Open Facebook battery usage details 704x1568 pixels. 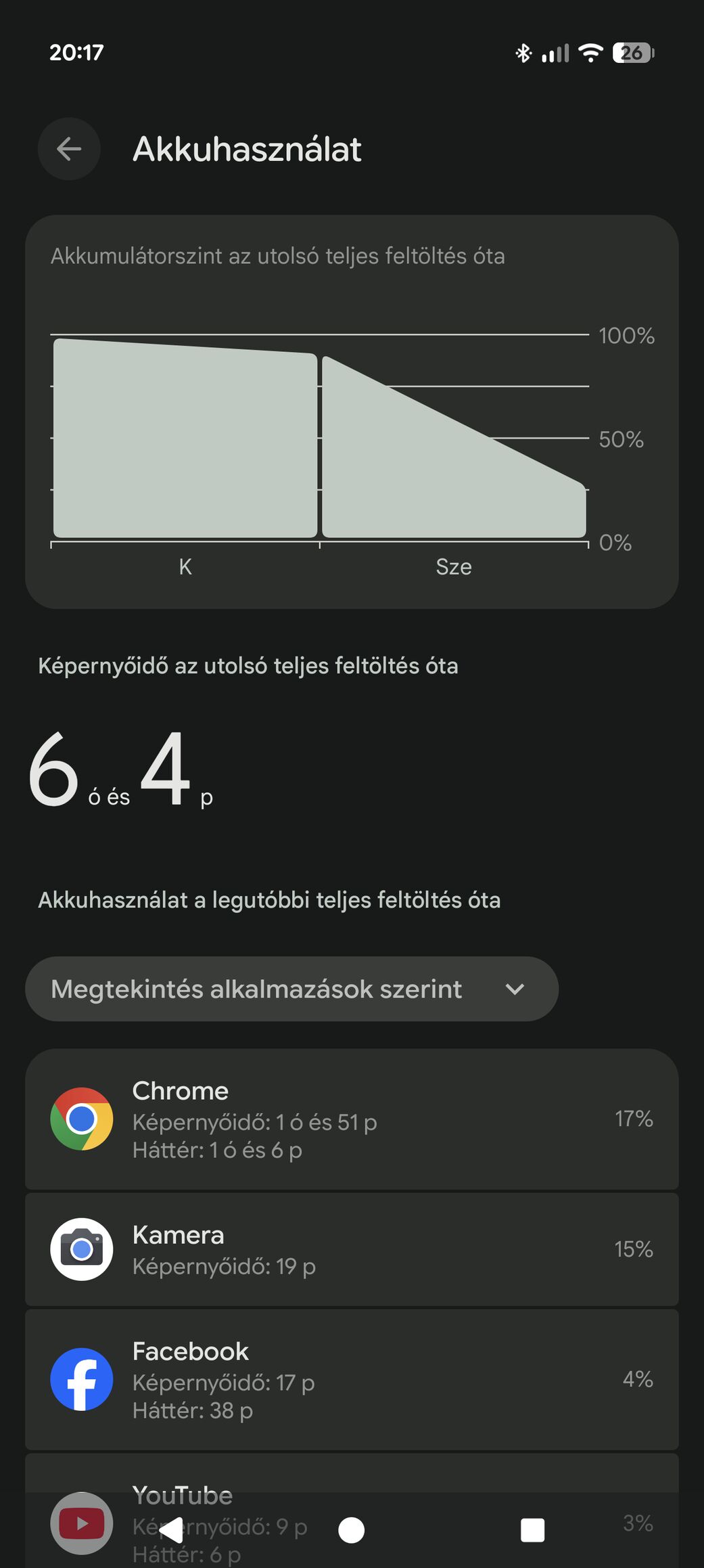tap(352, 1379)
